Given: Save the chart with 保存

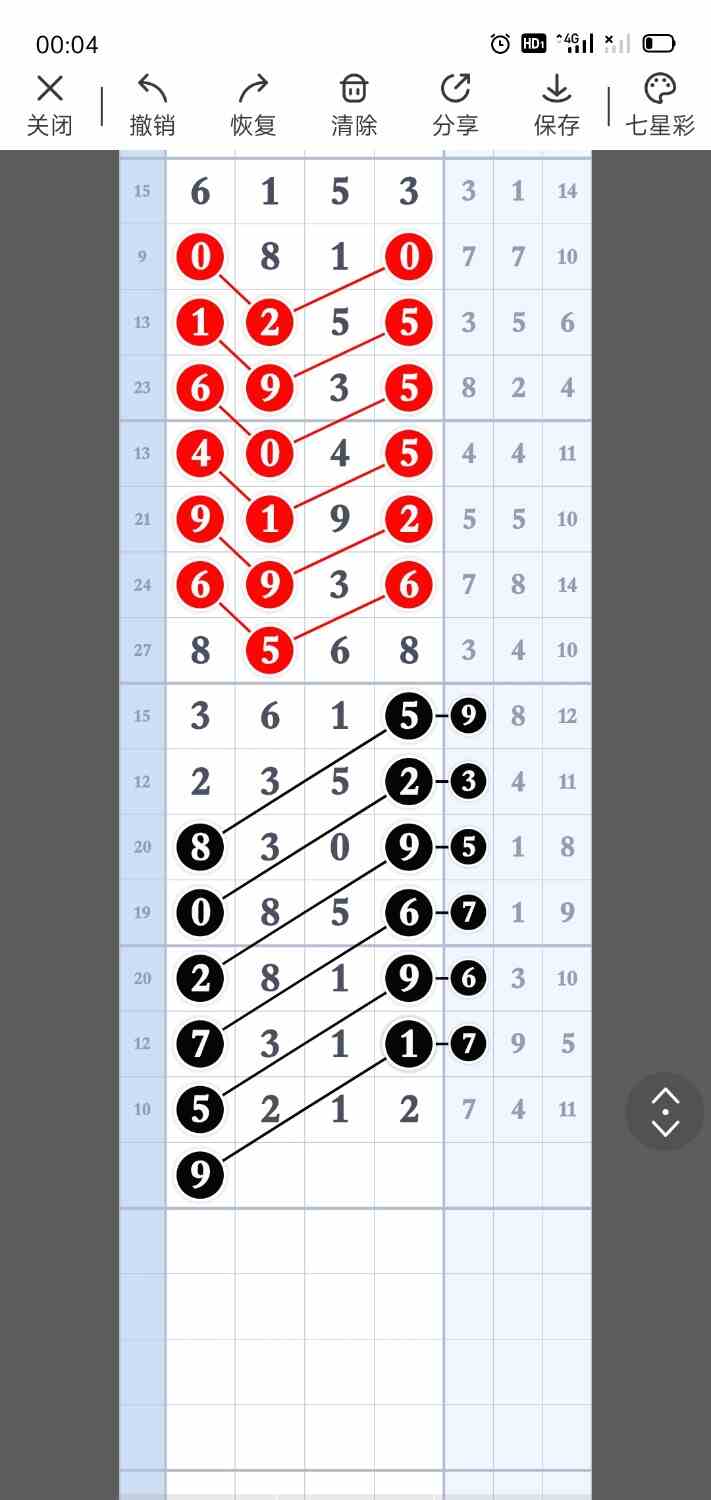Looking at the screenshot, I should (x=556, y=105).
